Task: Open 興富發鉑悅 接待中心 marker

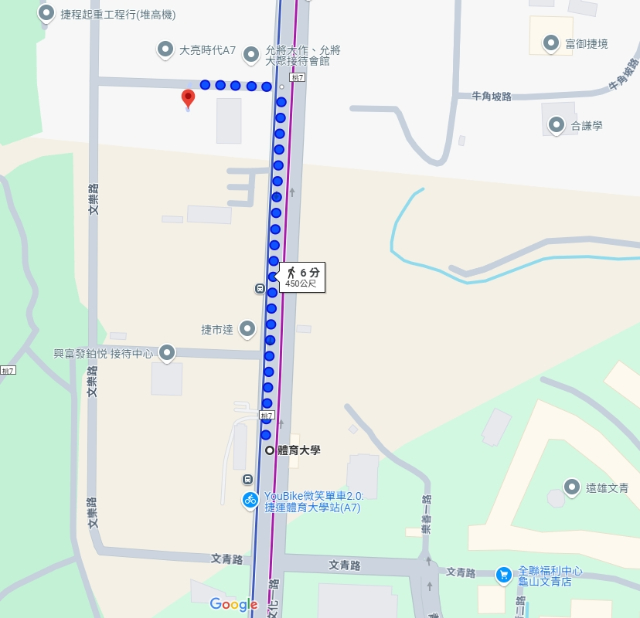Action: coord(167,353)
